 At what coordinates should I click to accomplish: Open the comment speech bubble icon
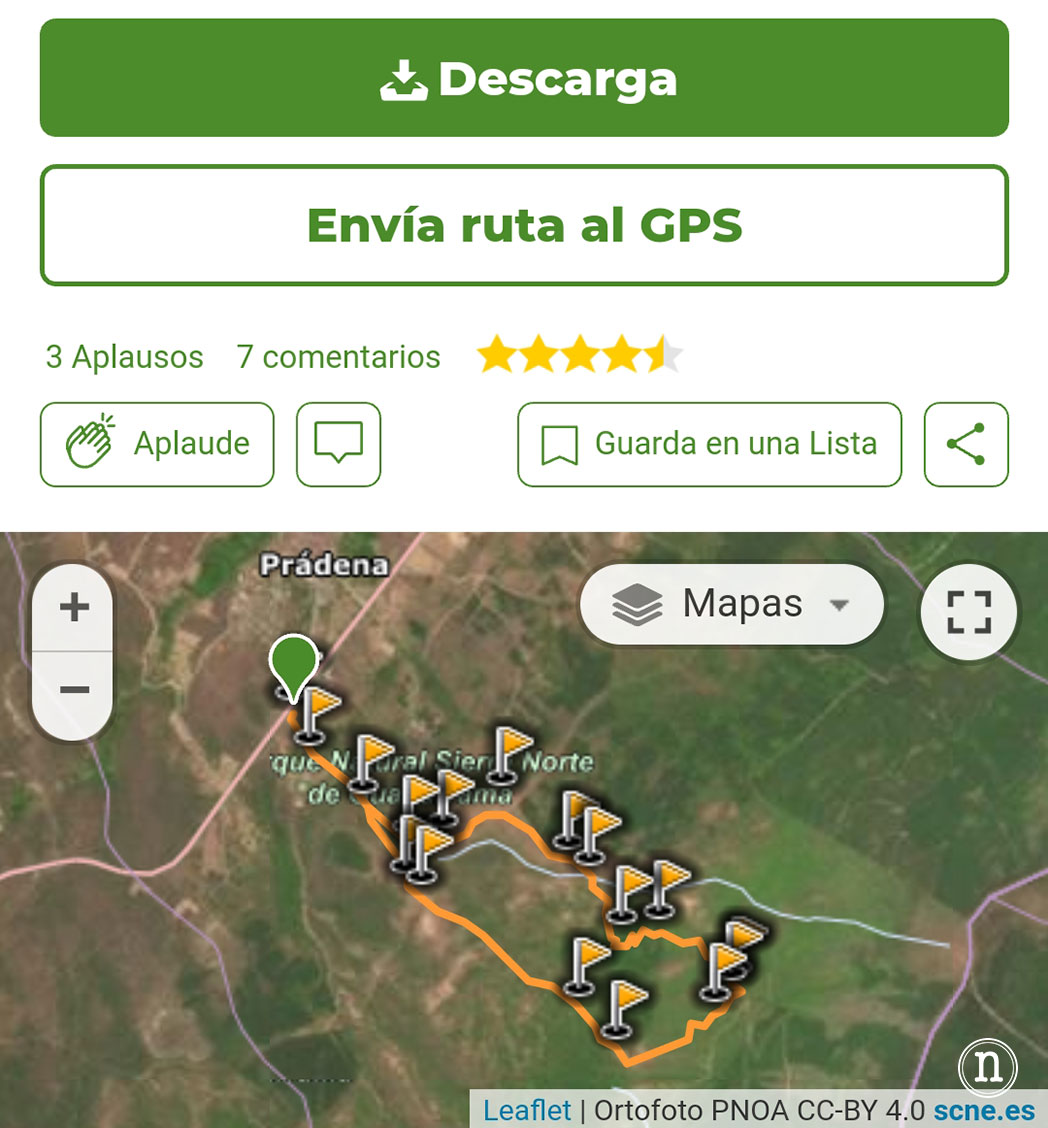[338, 444]
